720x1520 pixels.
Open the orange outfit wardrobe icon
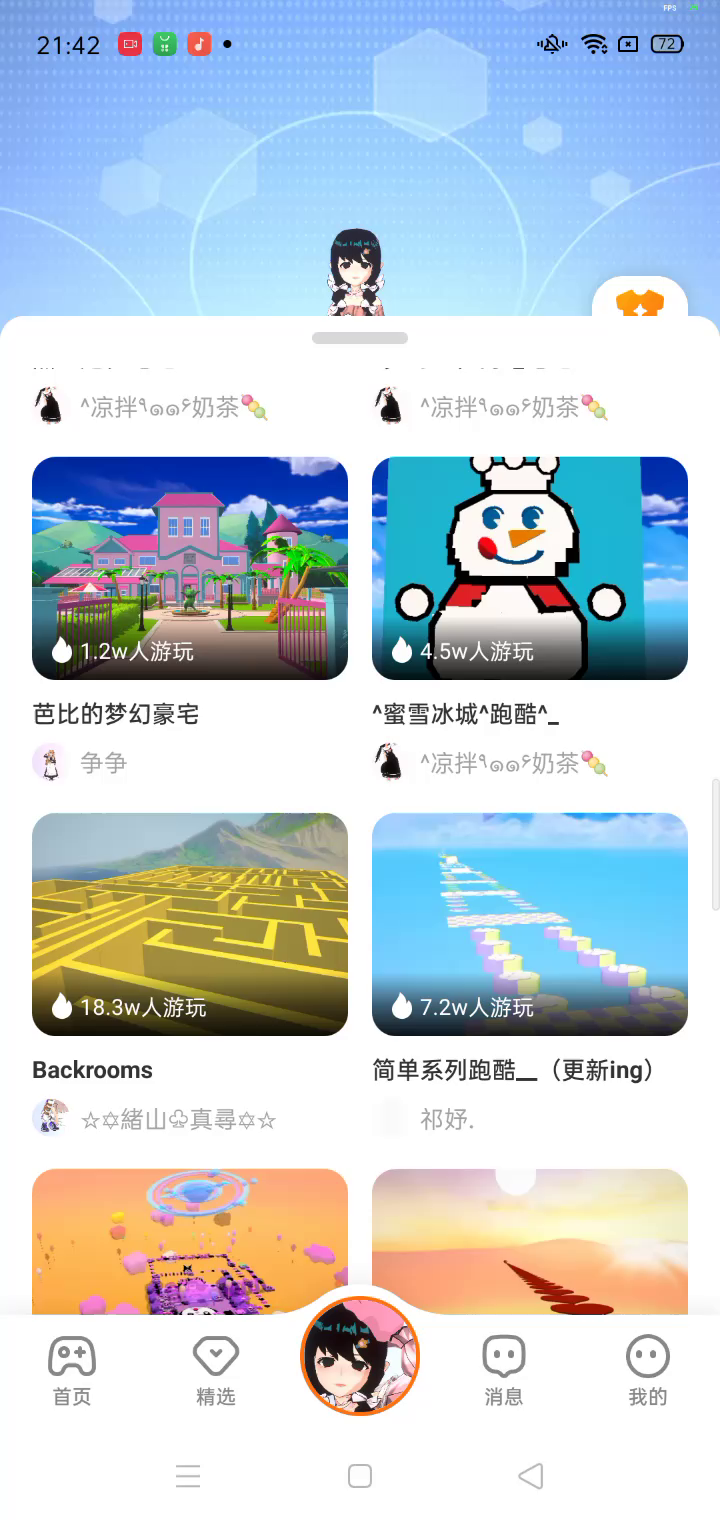pyautogui.click(x=640, y=304)
